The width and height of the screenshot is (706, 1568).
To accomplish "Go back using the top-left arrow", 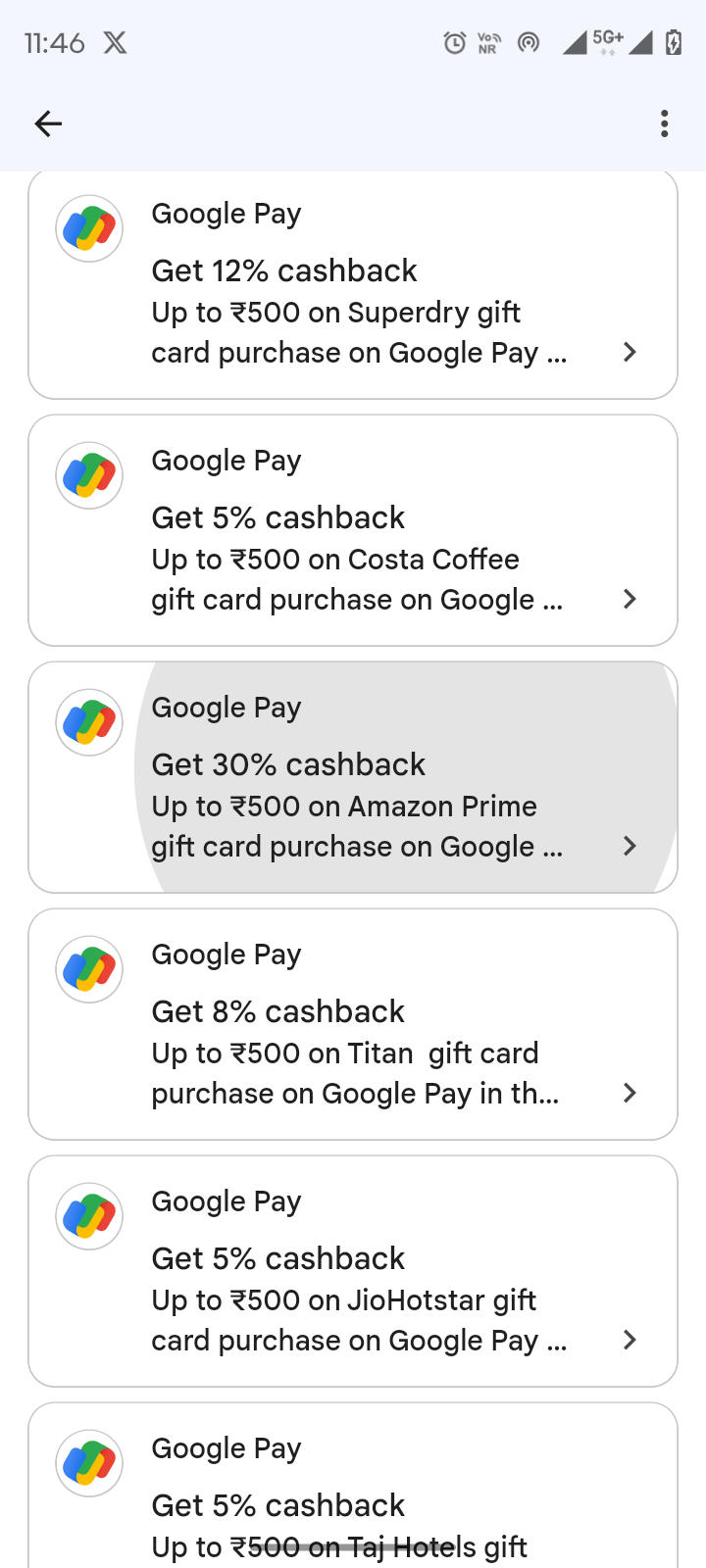I will [48, 123].
